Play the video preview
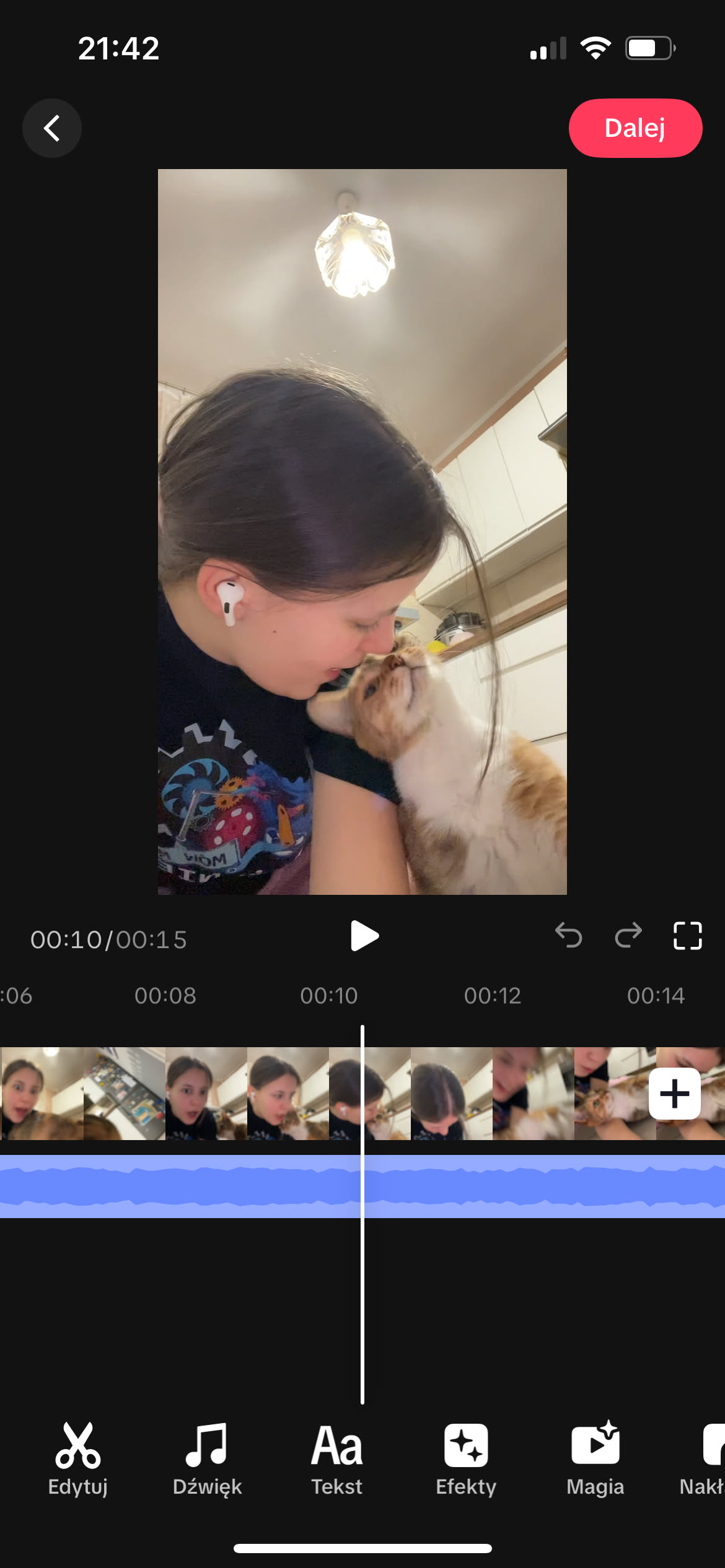Screen dimensions: 725x1568 (x=364, y=936)
